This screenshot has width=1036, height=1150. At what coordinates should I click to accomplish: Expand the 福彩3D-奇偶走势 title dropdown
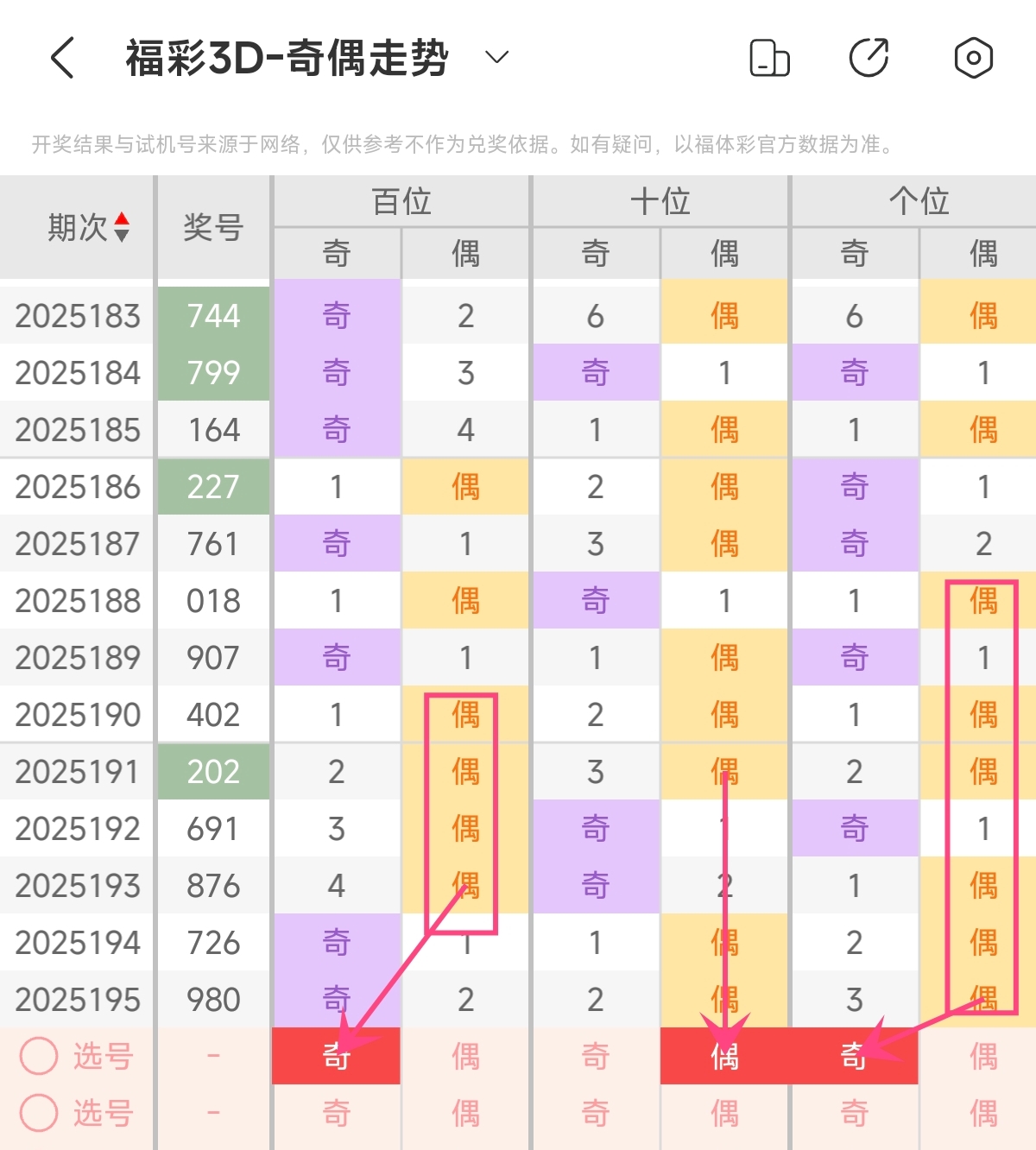pyautogui.click(x=496, y=58)
